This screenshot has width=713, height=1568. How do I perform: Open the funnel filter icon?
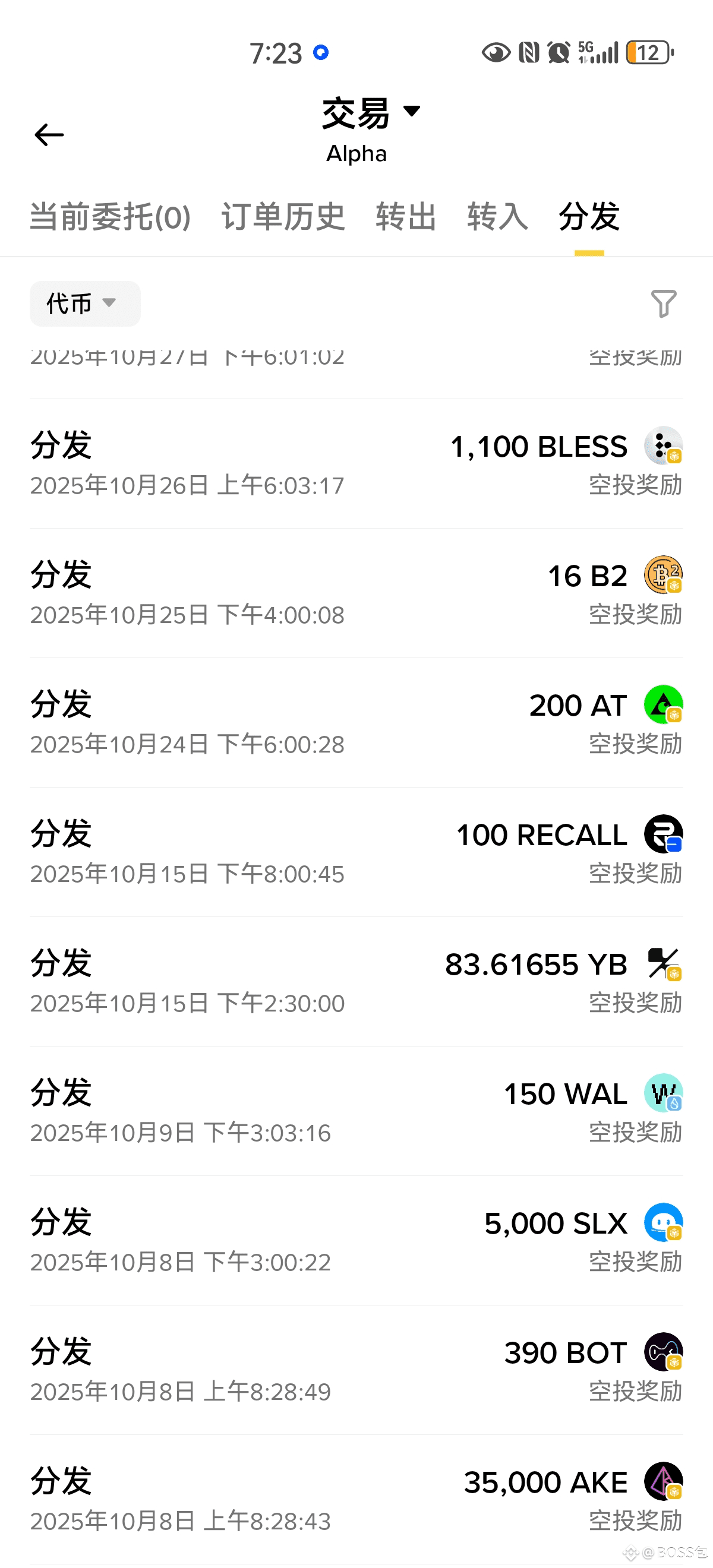[x=663, y=303]
